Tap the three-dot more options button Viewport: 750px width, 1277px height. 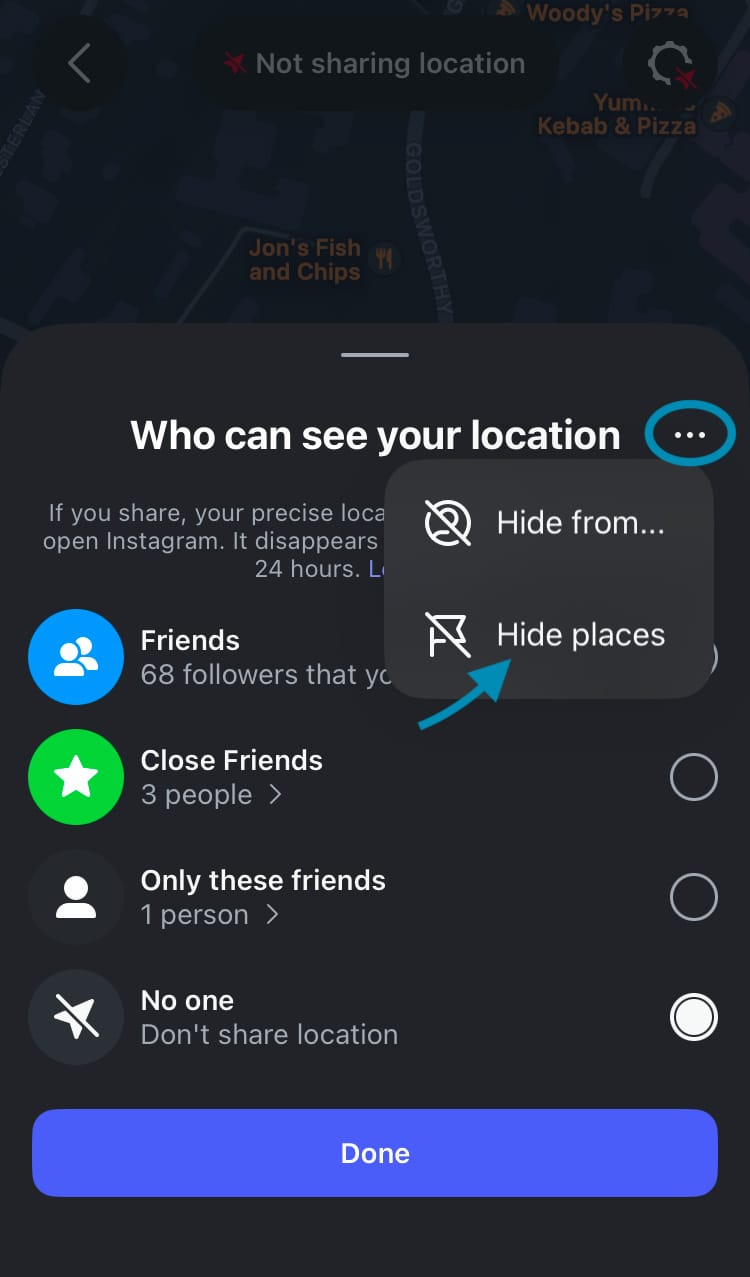point(690,435)
